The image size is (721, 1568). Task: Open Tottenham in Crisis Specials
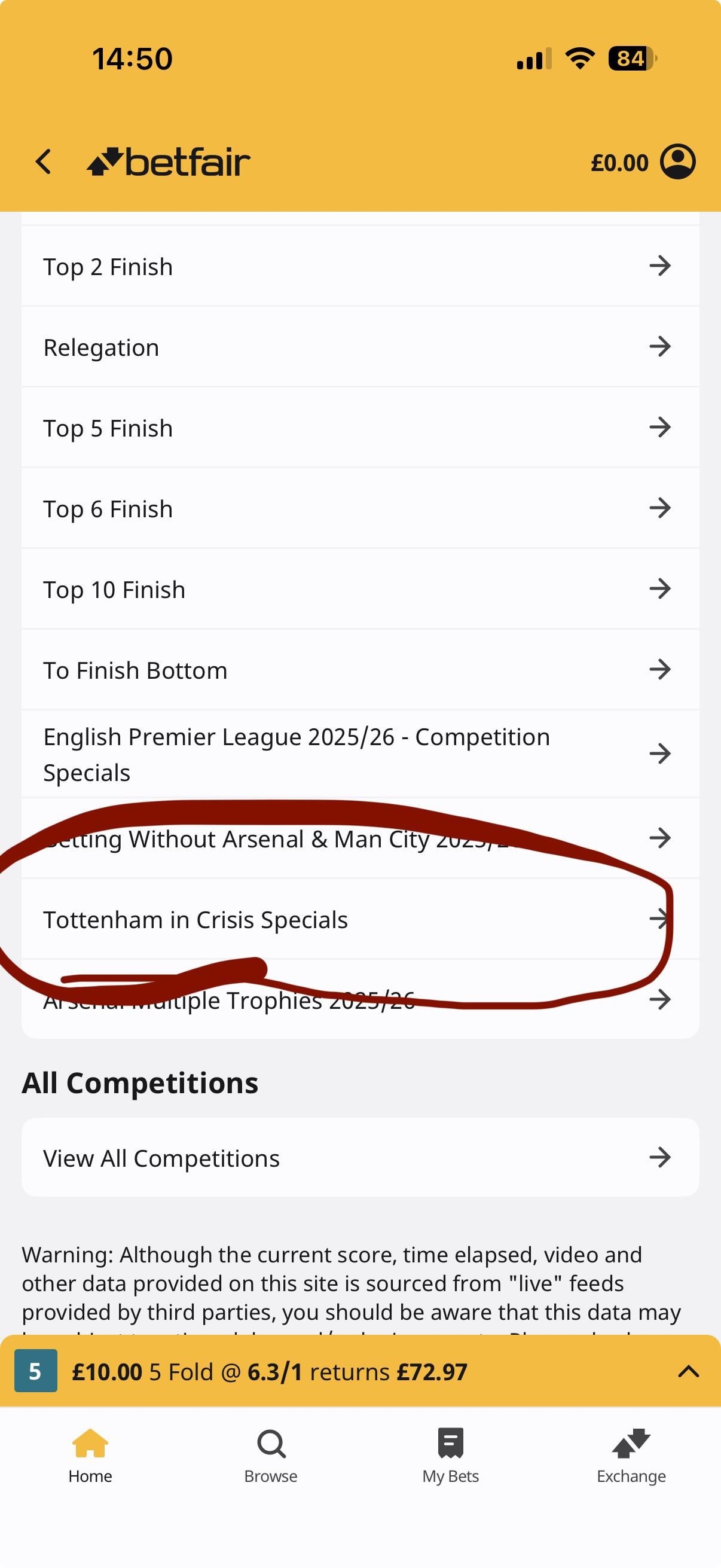(x=360, y=920)
